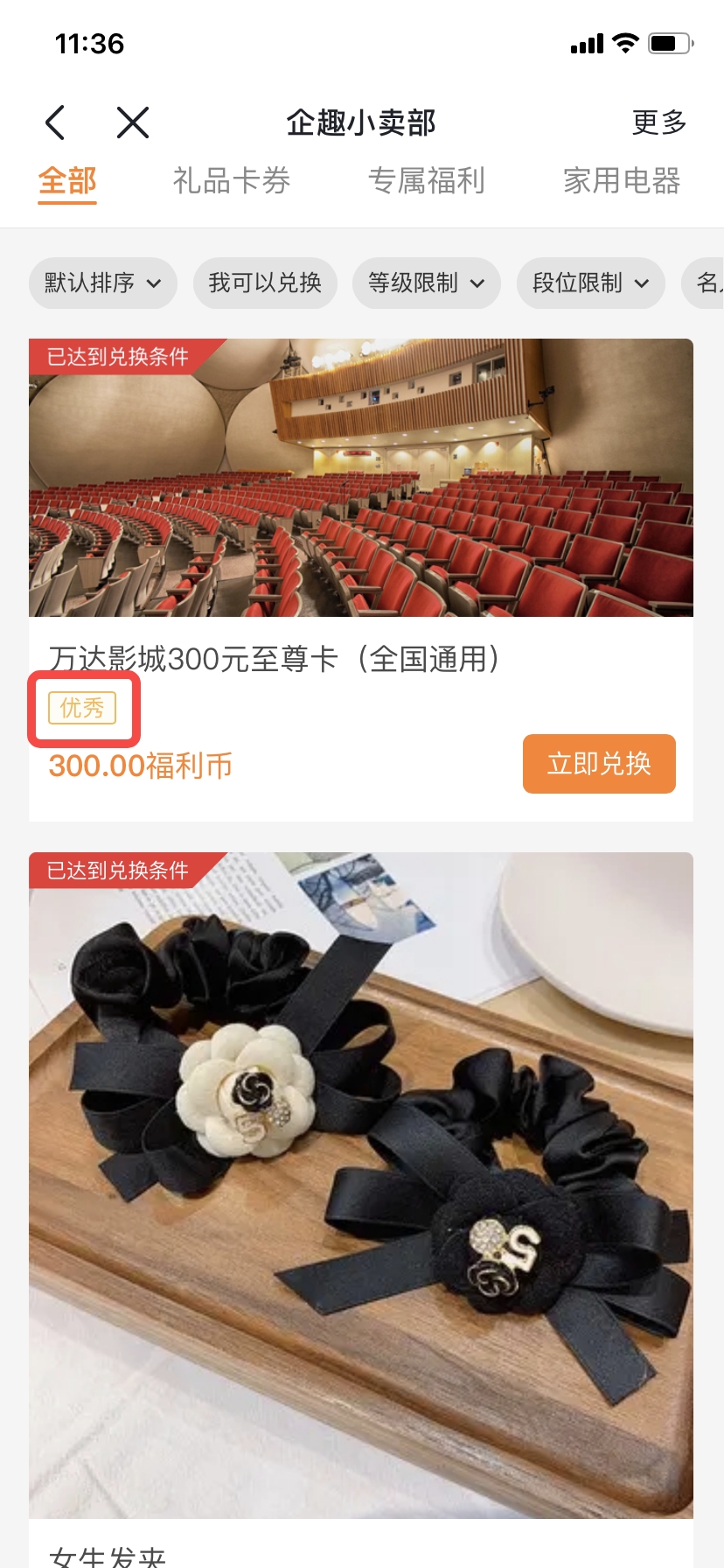The width and height of the screenshot is (724, 1568).
Task: Select the 我可以兑换 filter chip
Action: pos(265,283)
